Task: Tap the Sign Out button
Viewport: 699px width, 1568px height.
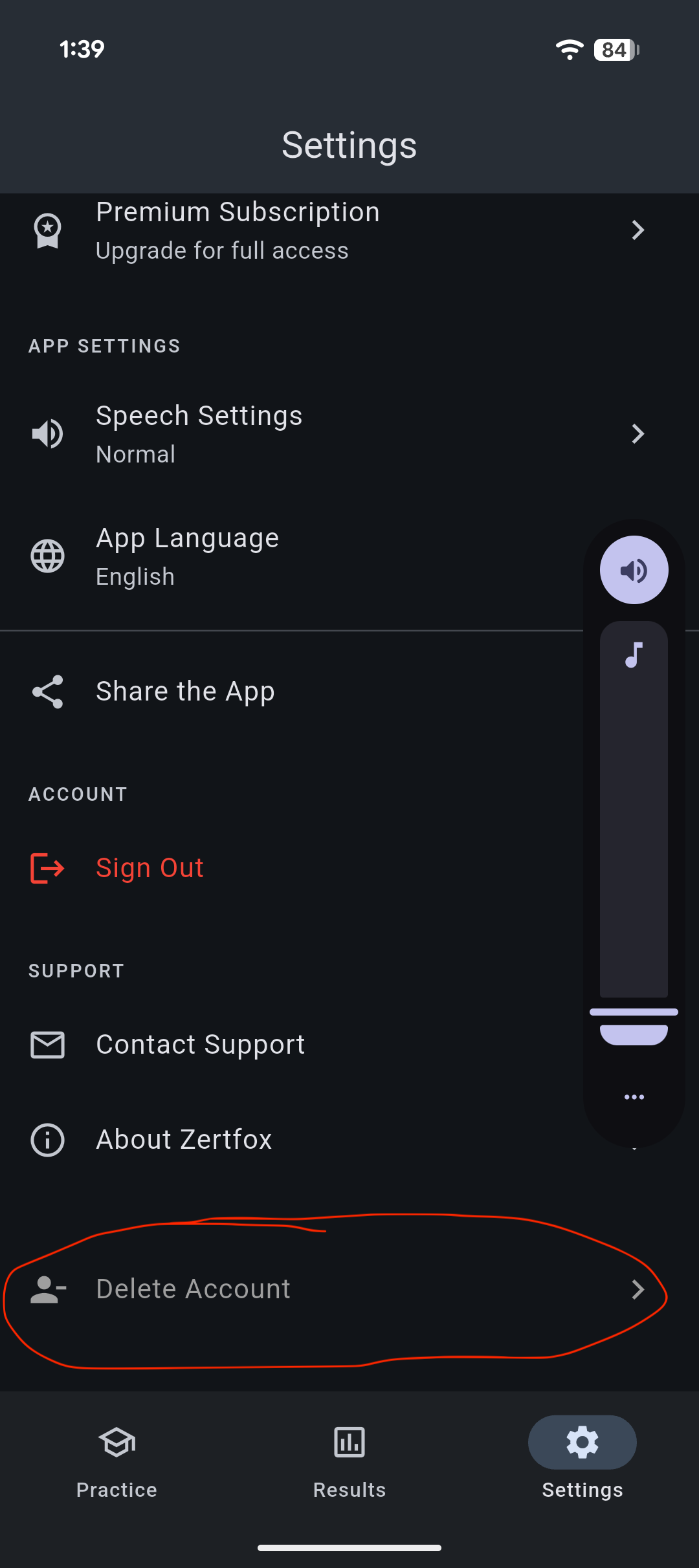Action: coord(150,867)
